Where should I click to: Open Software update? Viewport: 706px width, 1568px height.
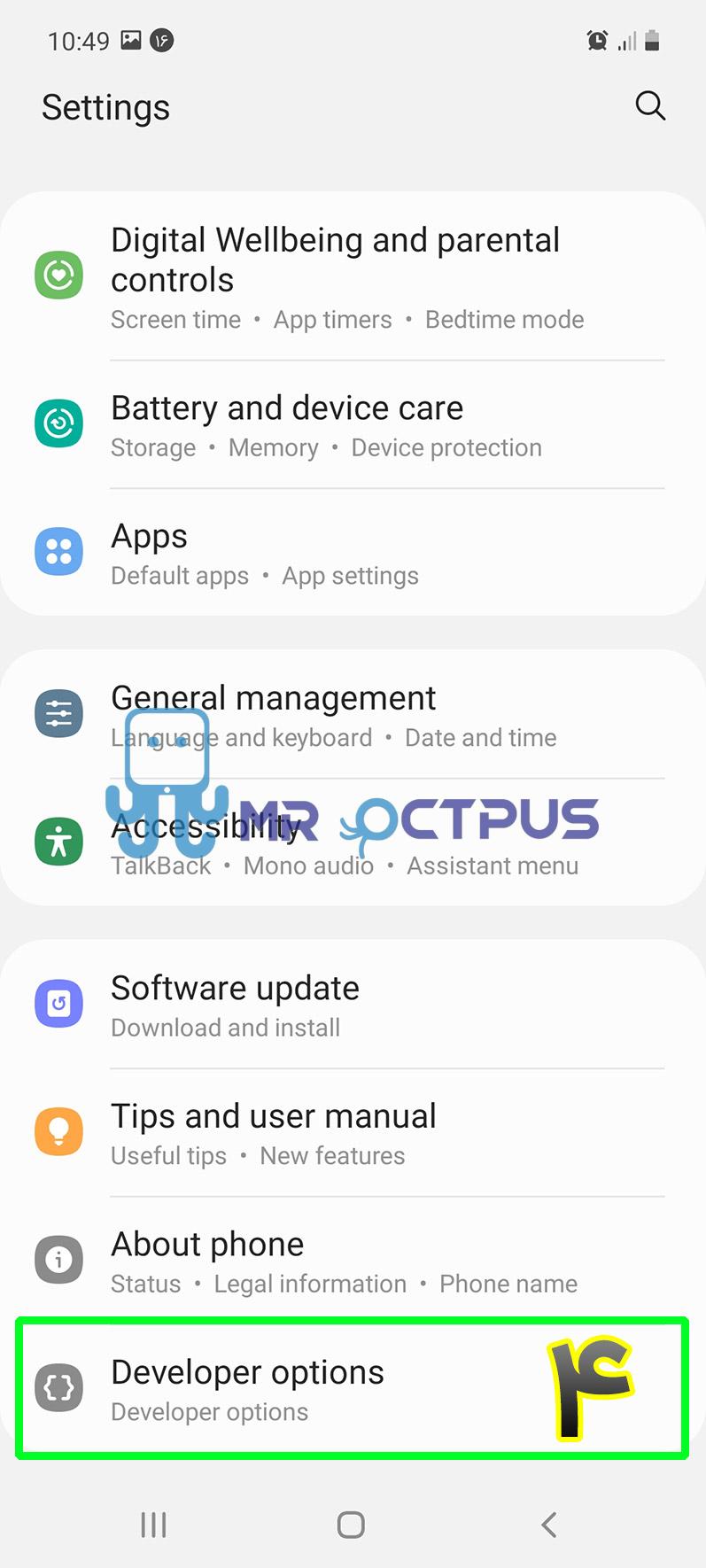[x=353, y=1005]
